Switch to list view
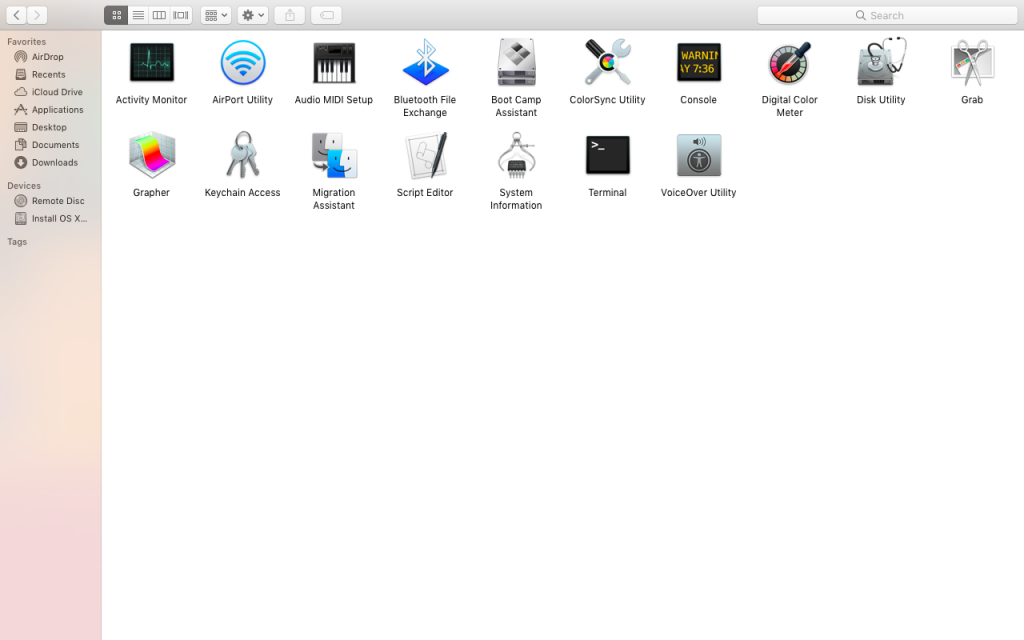Image resolution: width=1024 pixels, height=640 pixels. [138, 15]
